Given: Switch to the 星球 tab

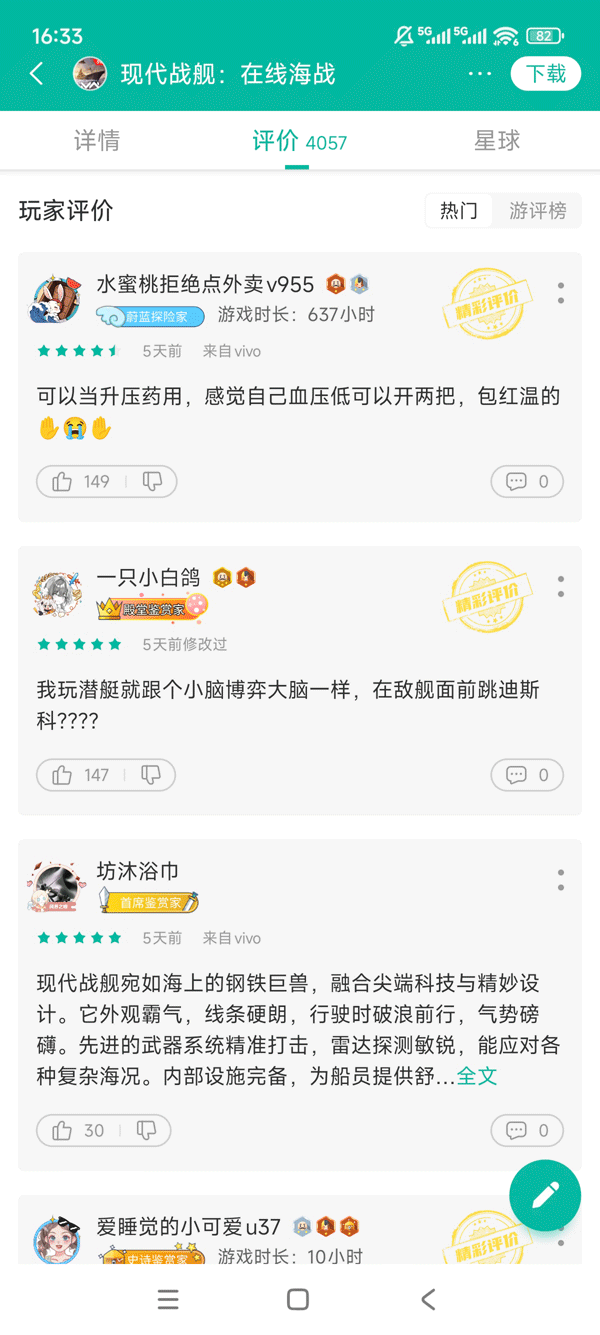Looking at the screenshot, I should pyautogui.click(x=497, y=141).
